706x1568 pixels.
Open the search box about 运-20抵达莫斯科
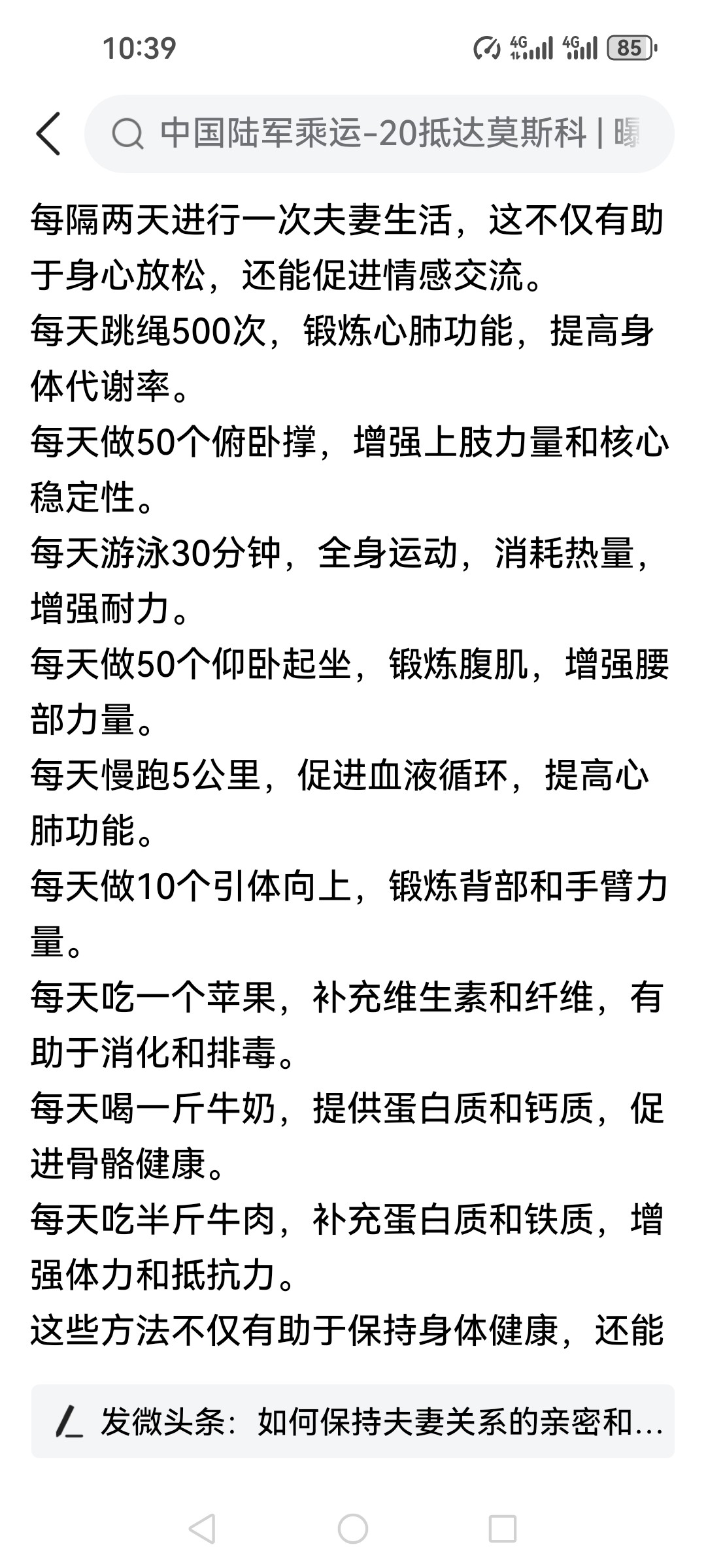pyautogui.click(x=379, y=134)
